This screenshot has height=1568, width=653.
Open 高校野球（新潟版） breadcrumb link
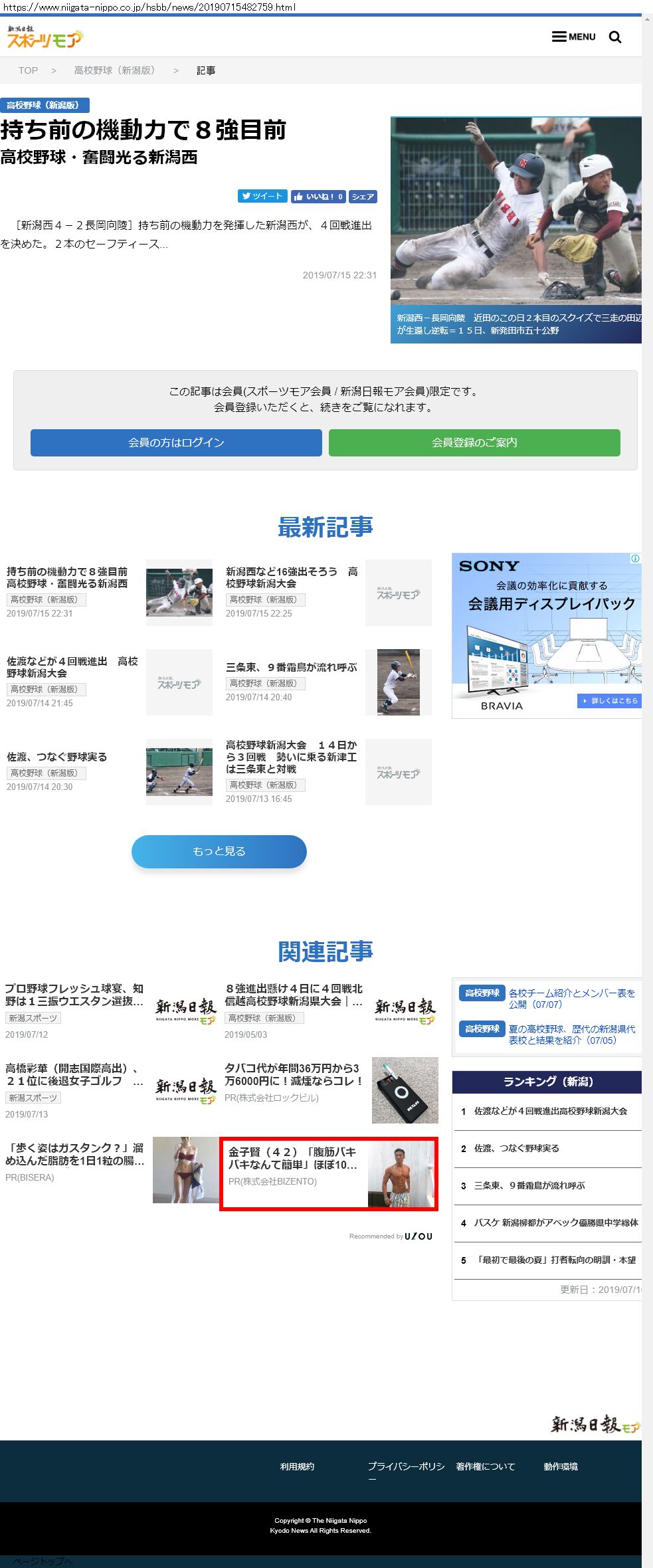pos(114,70)
